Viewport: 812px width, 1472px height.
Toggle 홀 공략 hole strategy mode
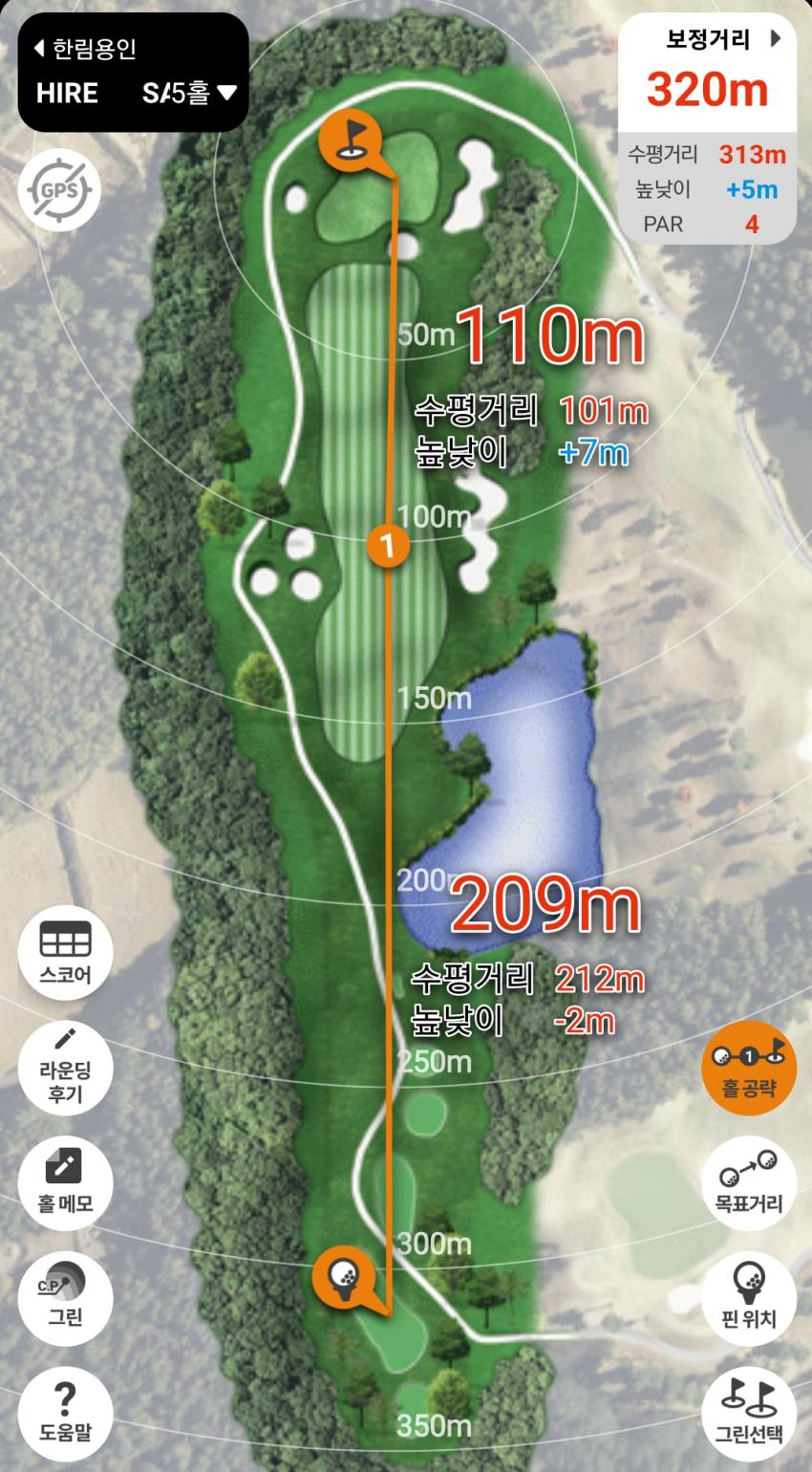click(x=749, y=1068)
